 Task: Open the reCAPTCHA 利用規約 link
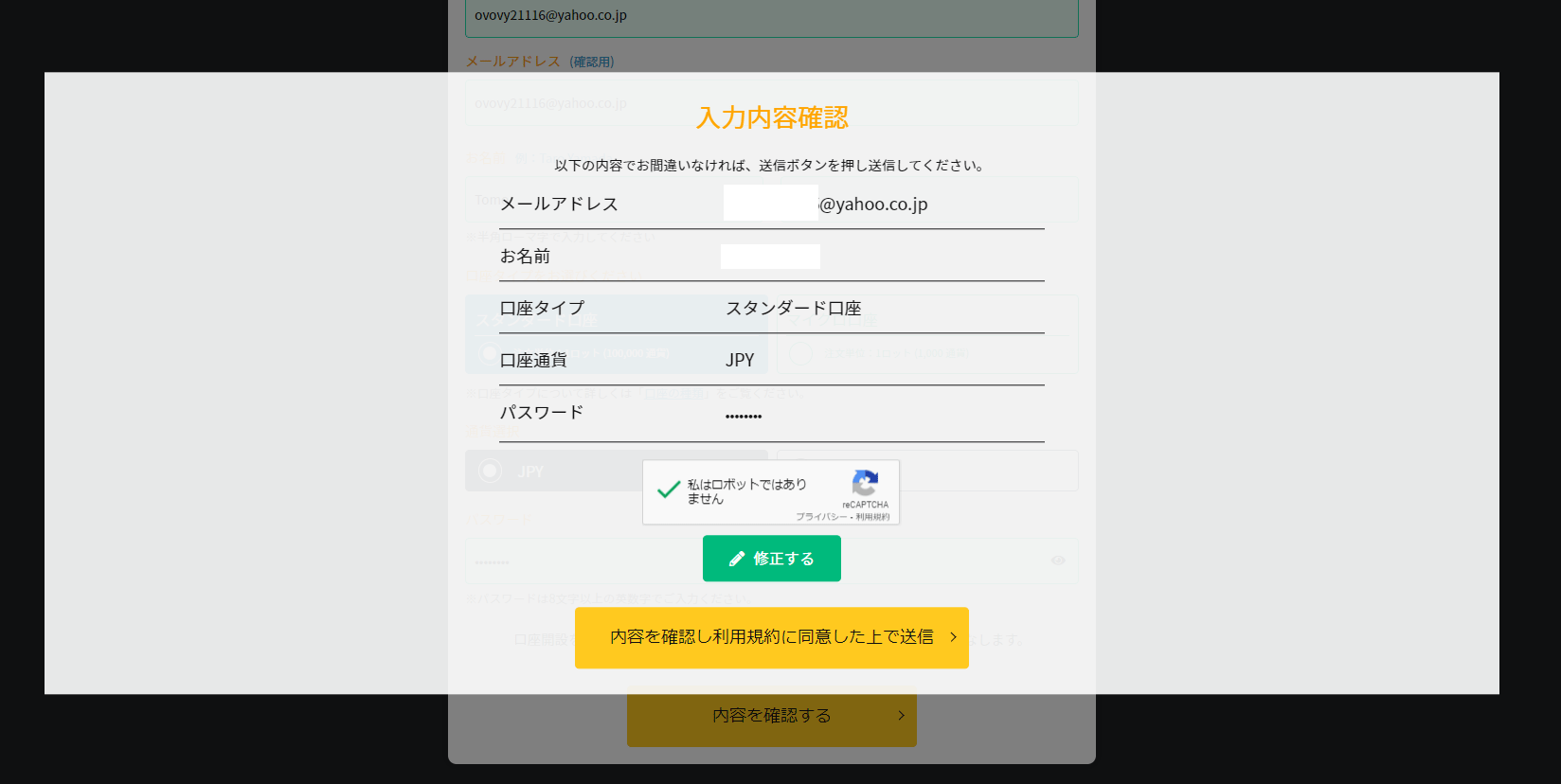pos(873,517)
